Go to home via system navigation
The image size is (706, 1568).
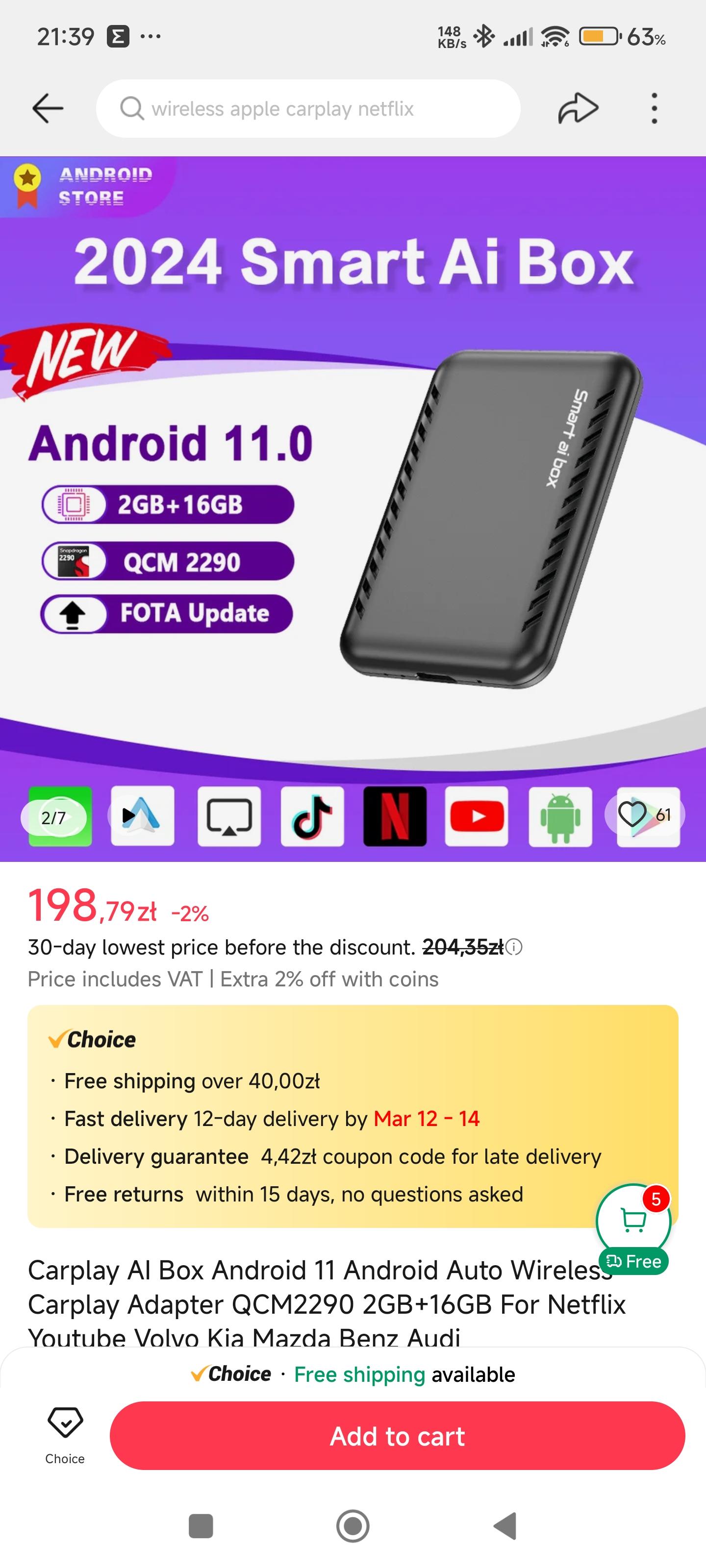tap(353, 1526)
